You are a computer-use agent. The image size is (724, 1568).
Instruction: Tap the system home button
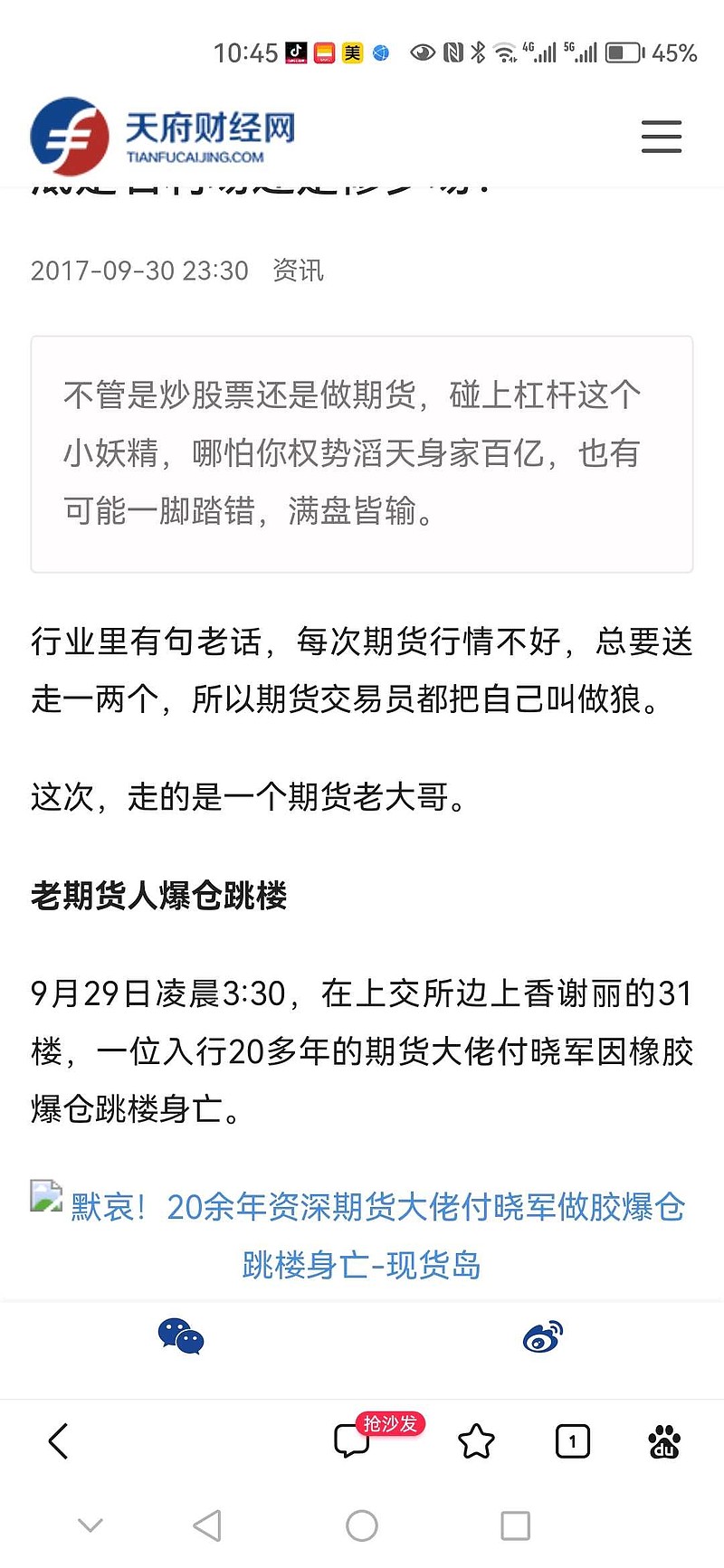tap(362, 1526)
